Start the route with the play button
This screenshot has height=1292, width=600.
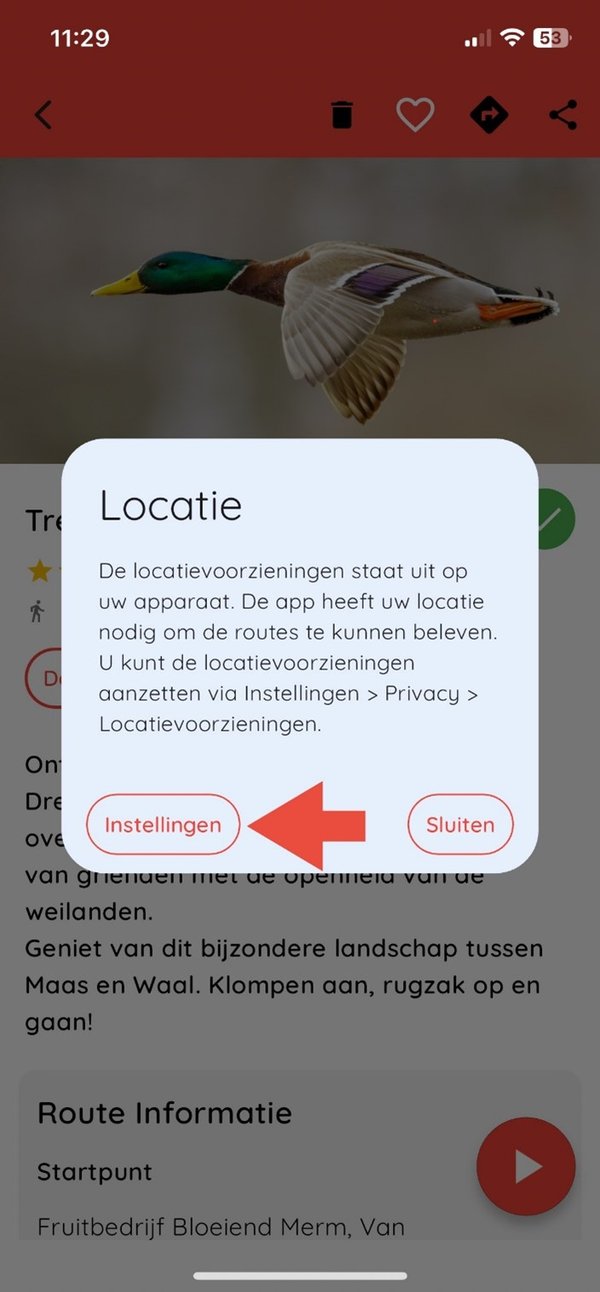[526, 1166]
